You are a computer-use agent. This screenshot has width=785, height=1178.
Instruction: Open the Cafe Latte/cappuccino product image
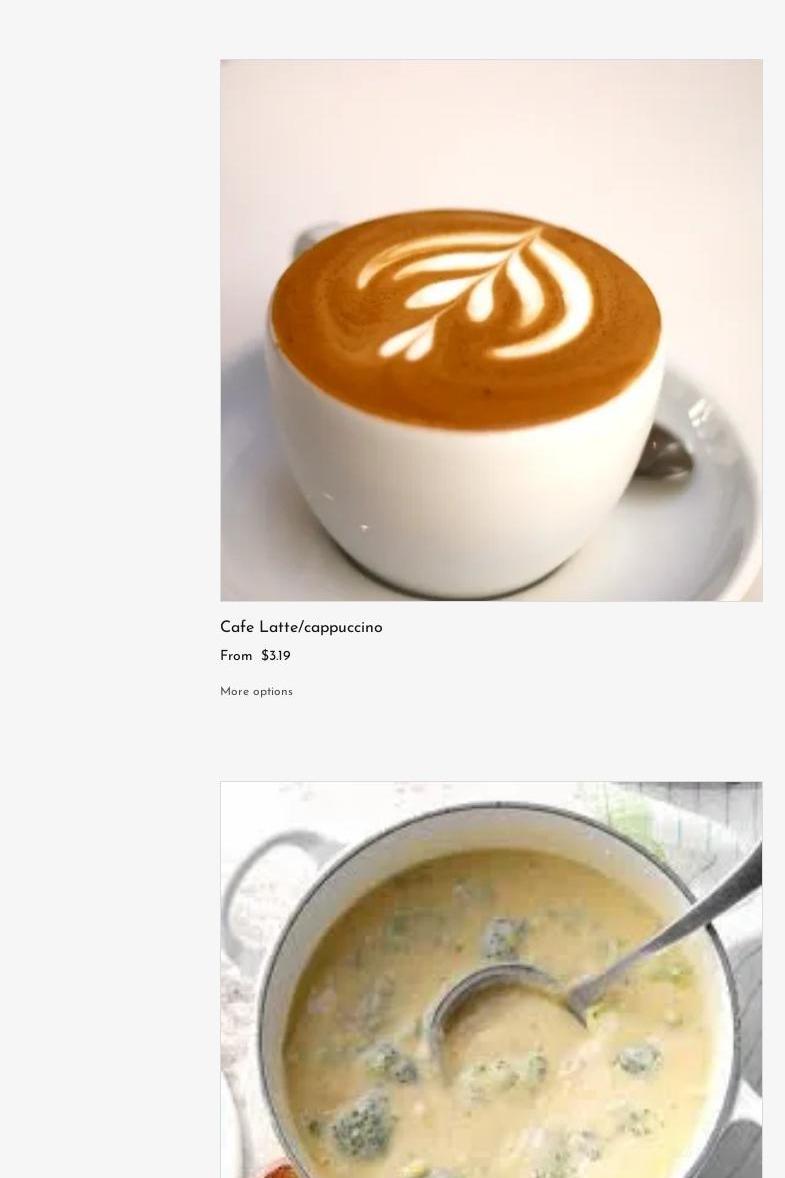point(491,330)
